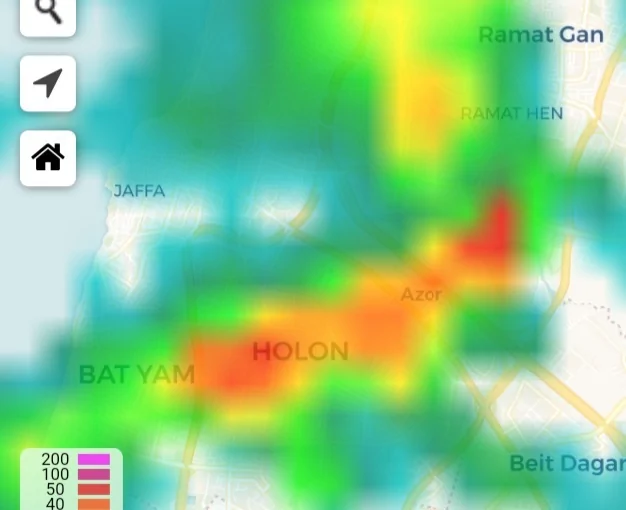Return to the home map view
Screen dimensions: 626x510
pos(48,158)
